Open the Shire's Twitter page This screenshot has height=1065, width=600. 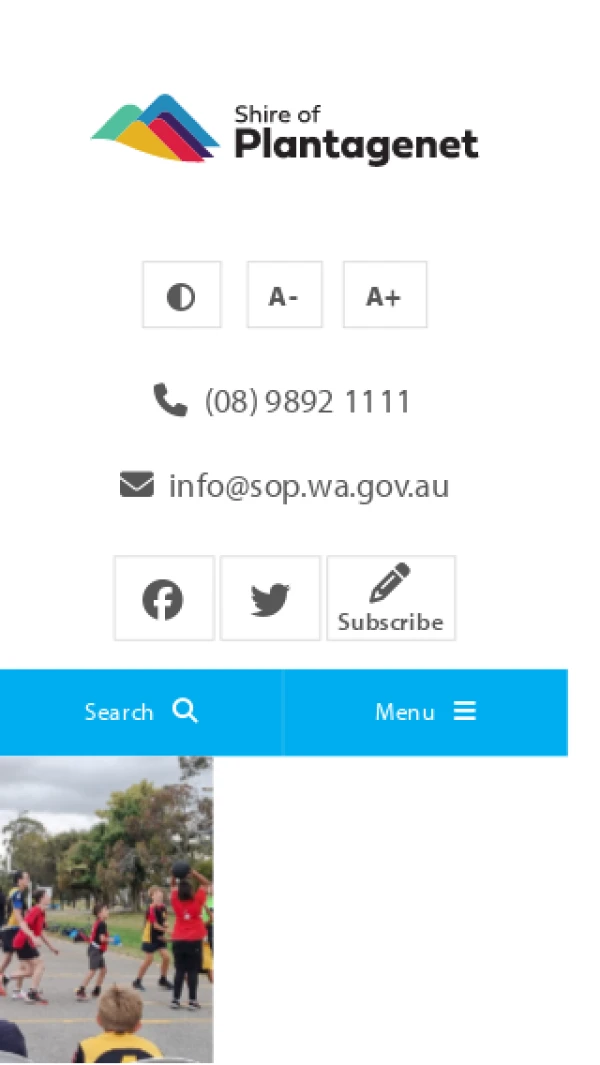click(270, 599)
